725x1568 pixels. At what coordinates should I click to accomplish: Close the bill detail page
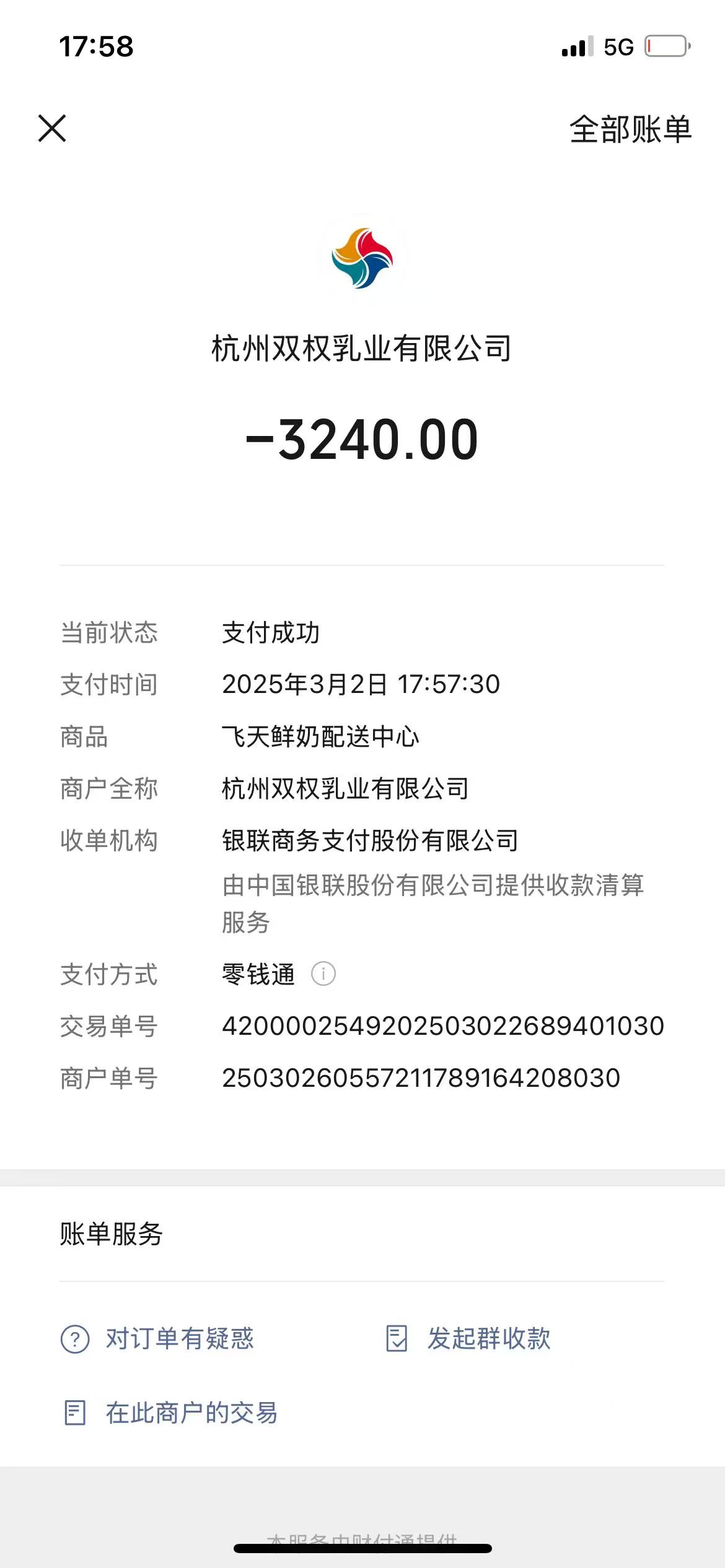(52, 128)
